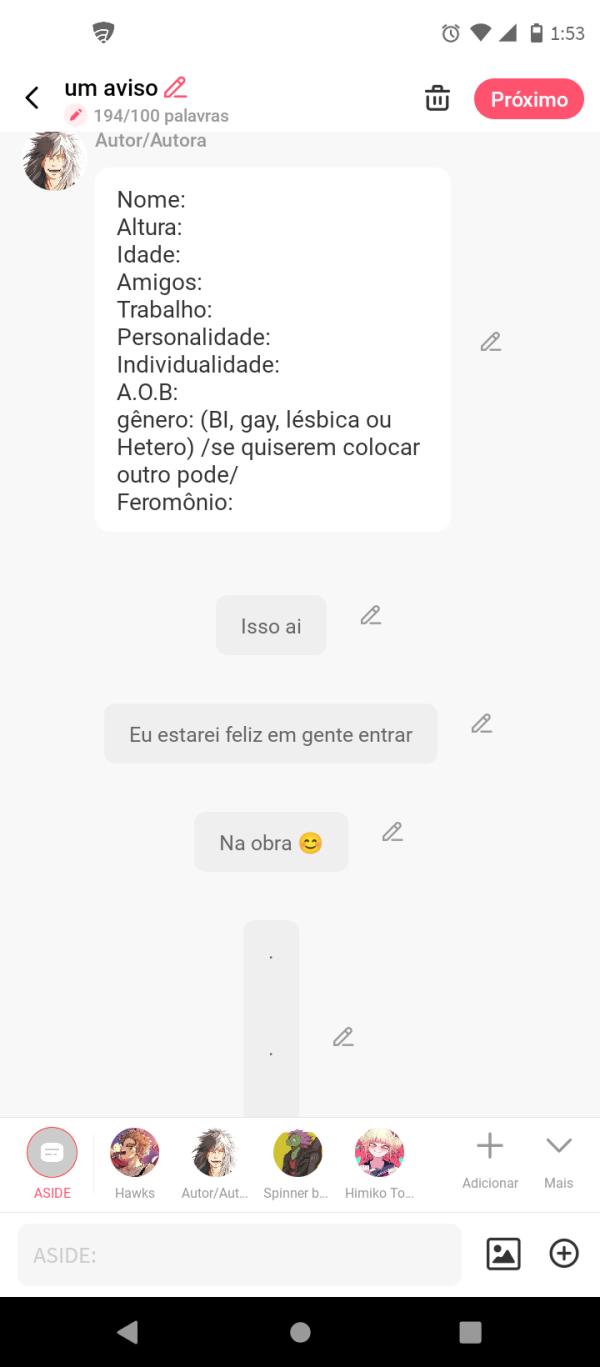Focus the ASIDE message input field
The image size is (600, 1367).
pos(239,1255)
